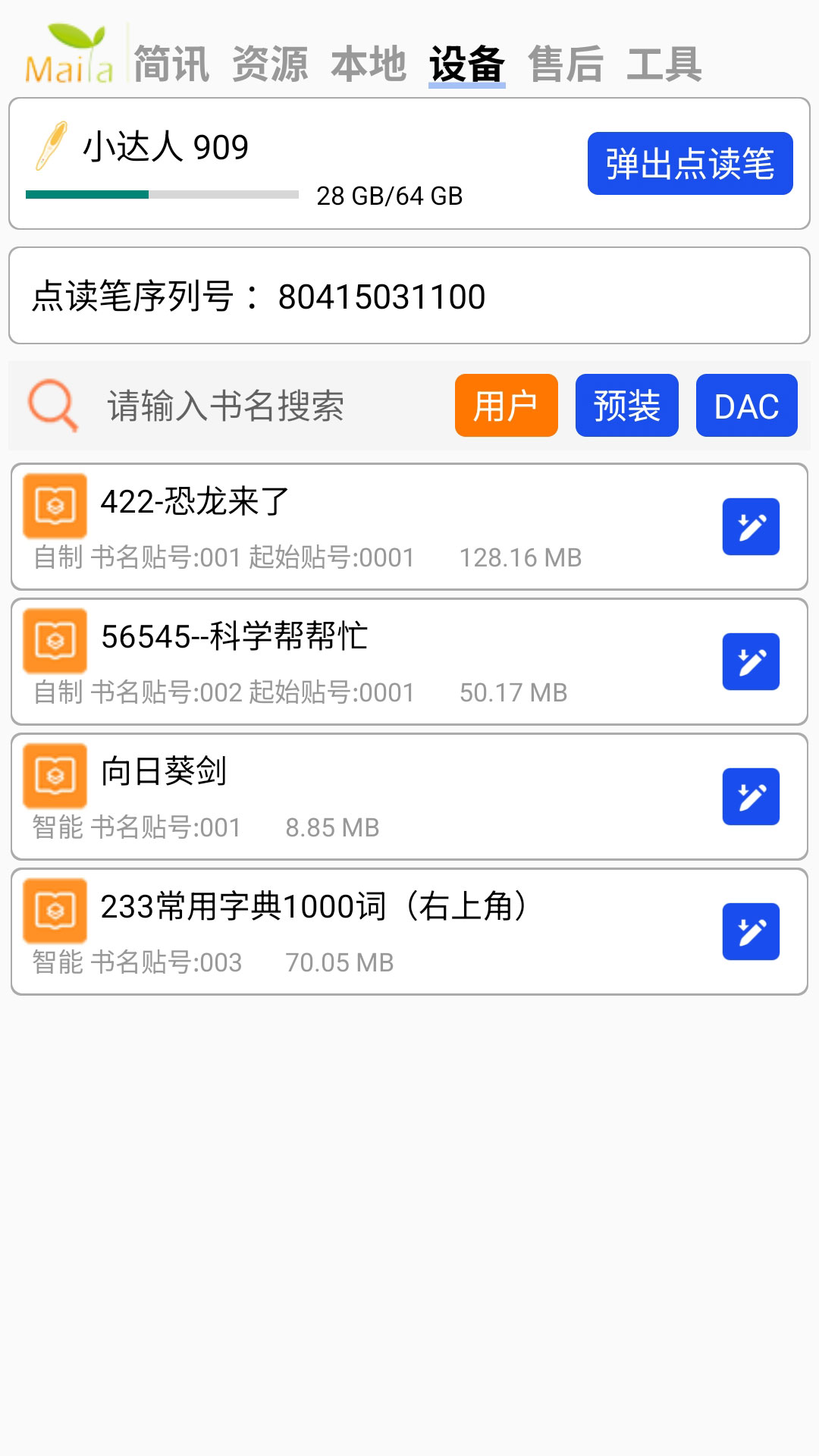Click the book icon for 233常用字典1000词
The width and height of the screenshot is (819, 1456).
coord(55,911)
